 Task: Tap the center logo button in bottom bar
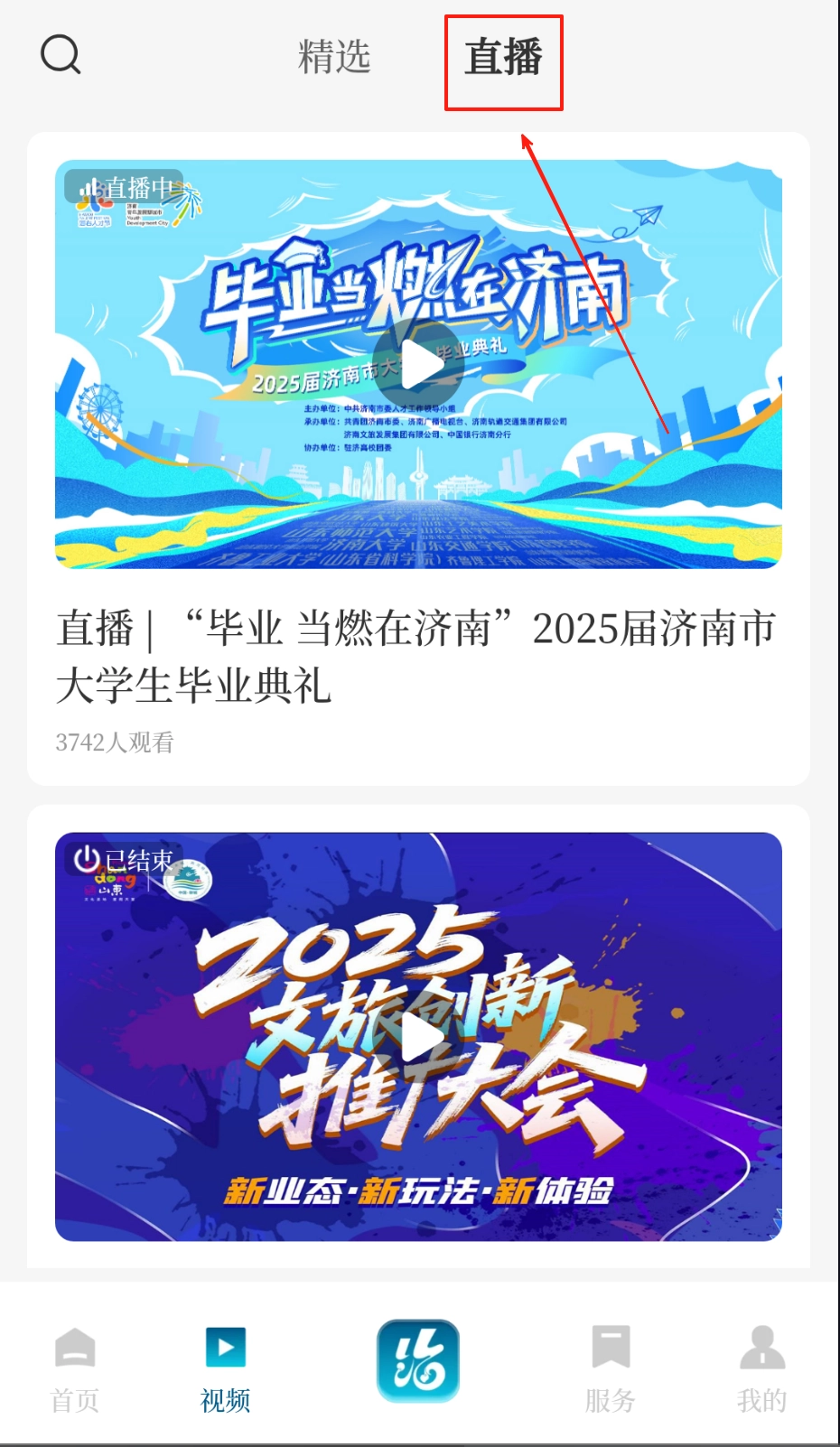pyautogui.click(x=418, y=1360)
